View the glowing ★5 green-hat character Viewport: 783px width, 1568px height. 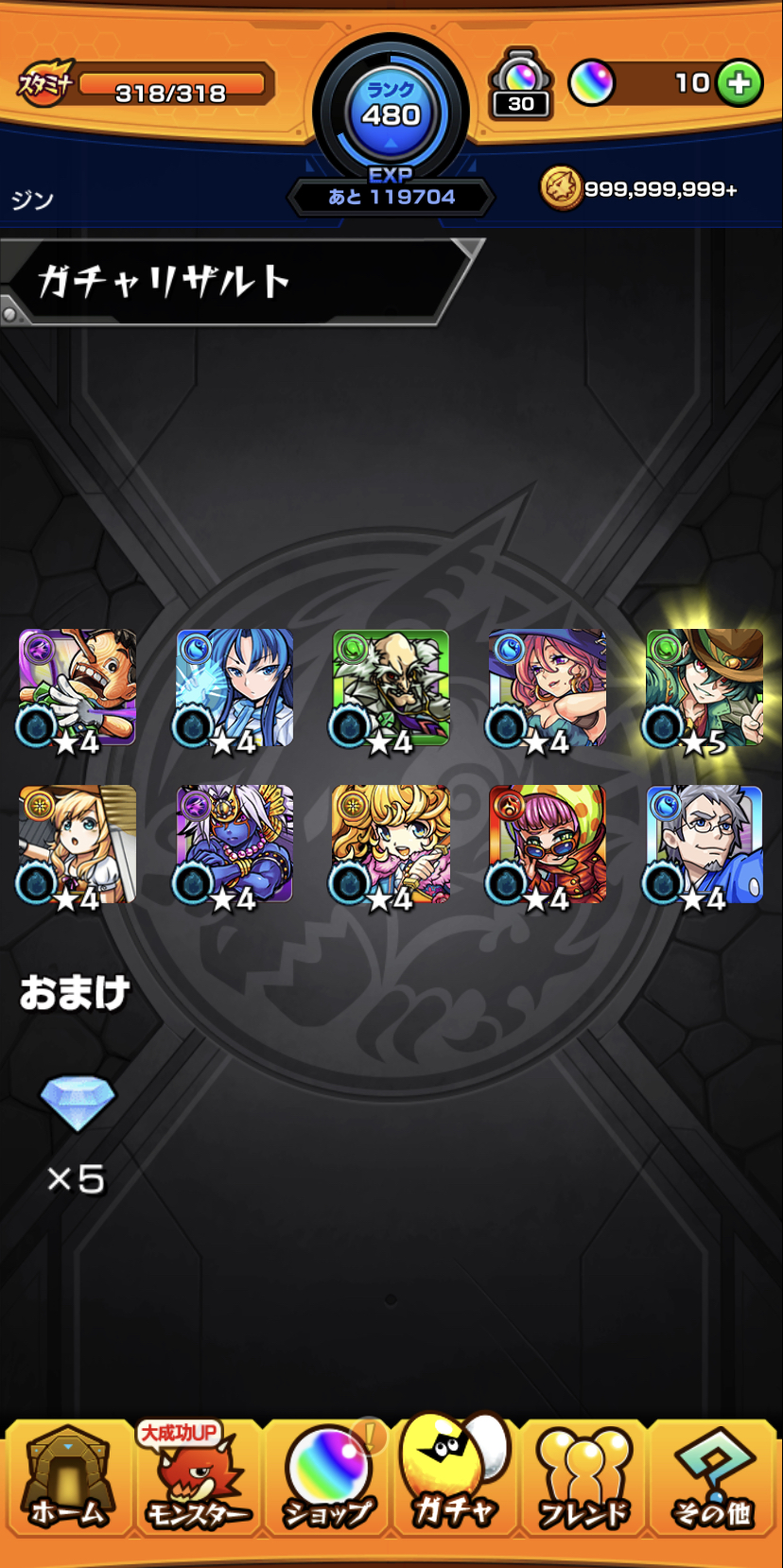705,688
